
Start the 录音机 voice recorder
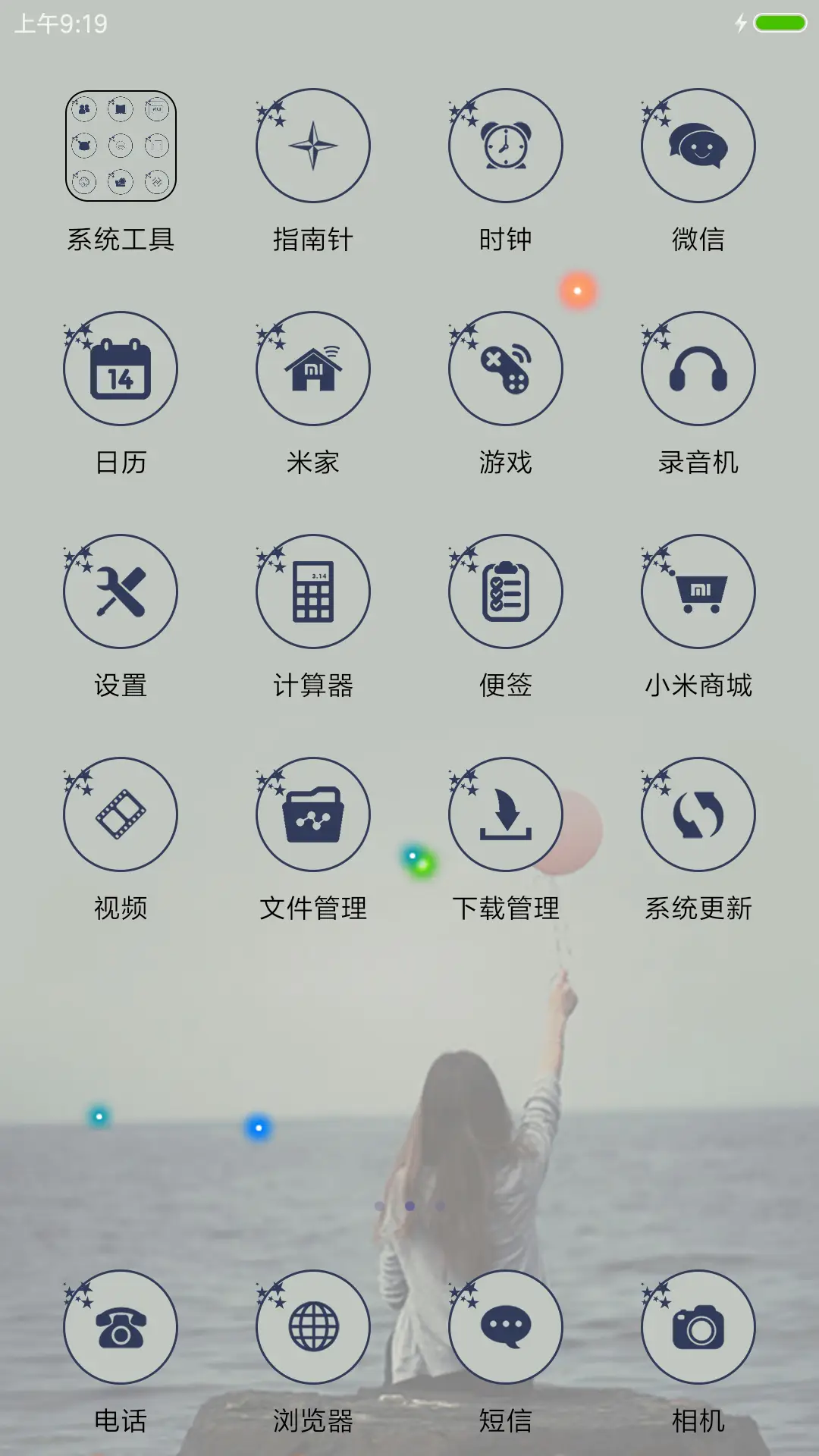(x=698, y=368)
